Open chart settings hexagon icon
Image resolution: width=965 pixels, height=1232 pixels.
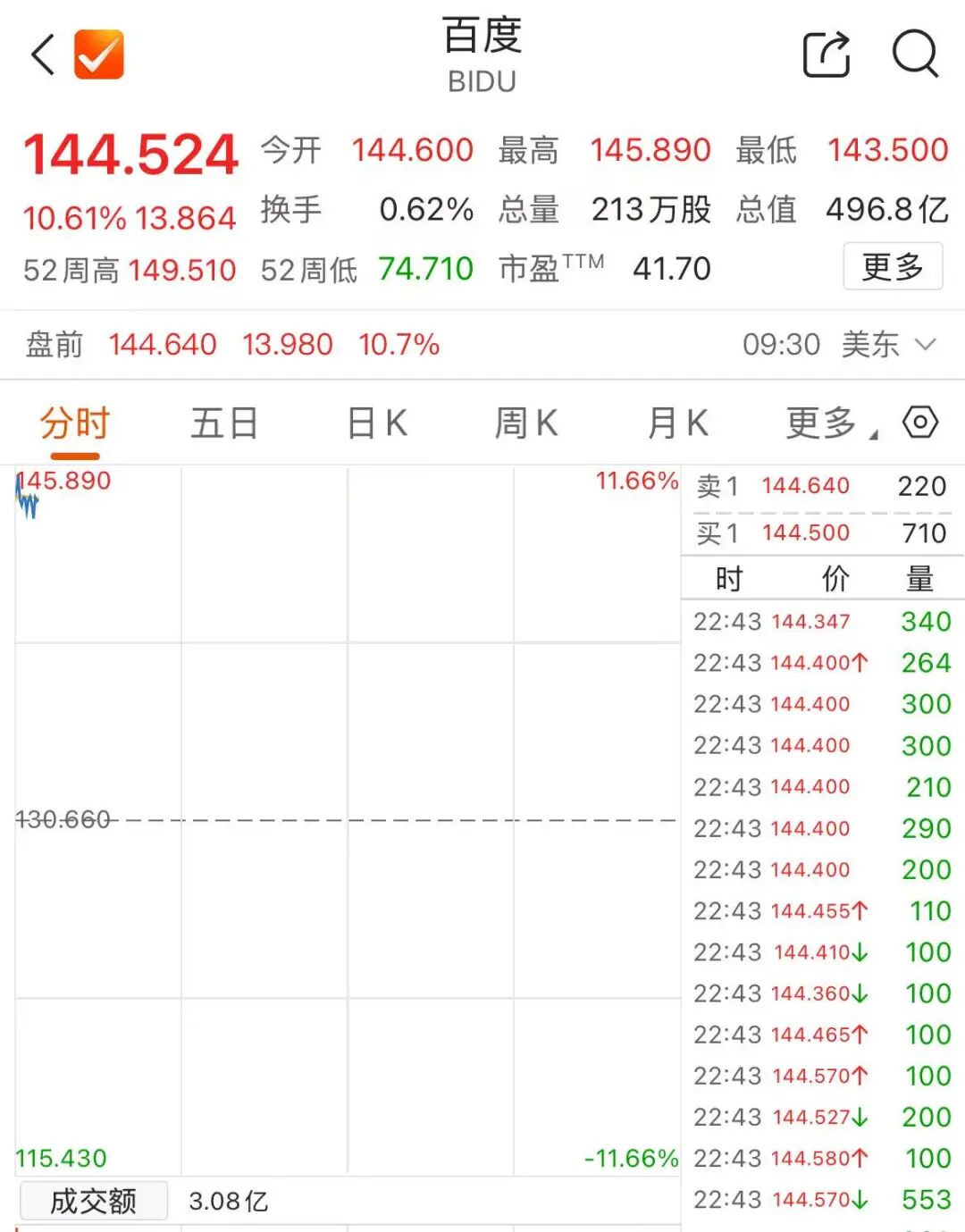920,422
